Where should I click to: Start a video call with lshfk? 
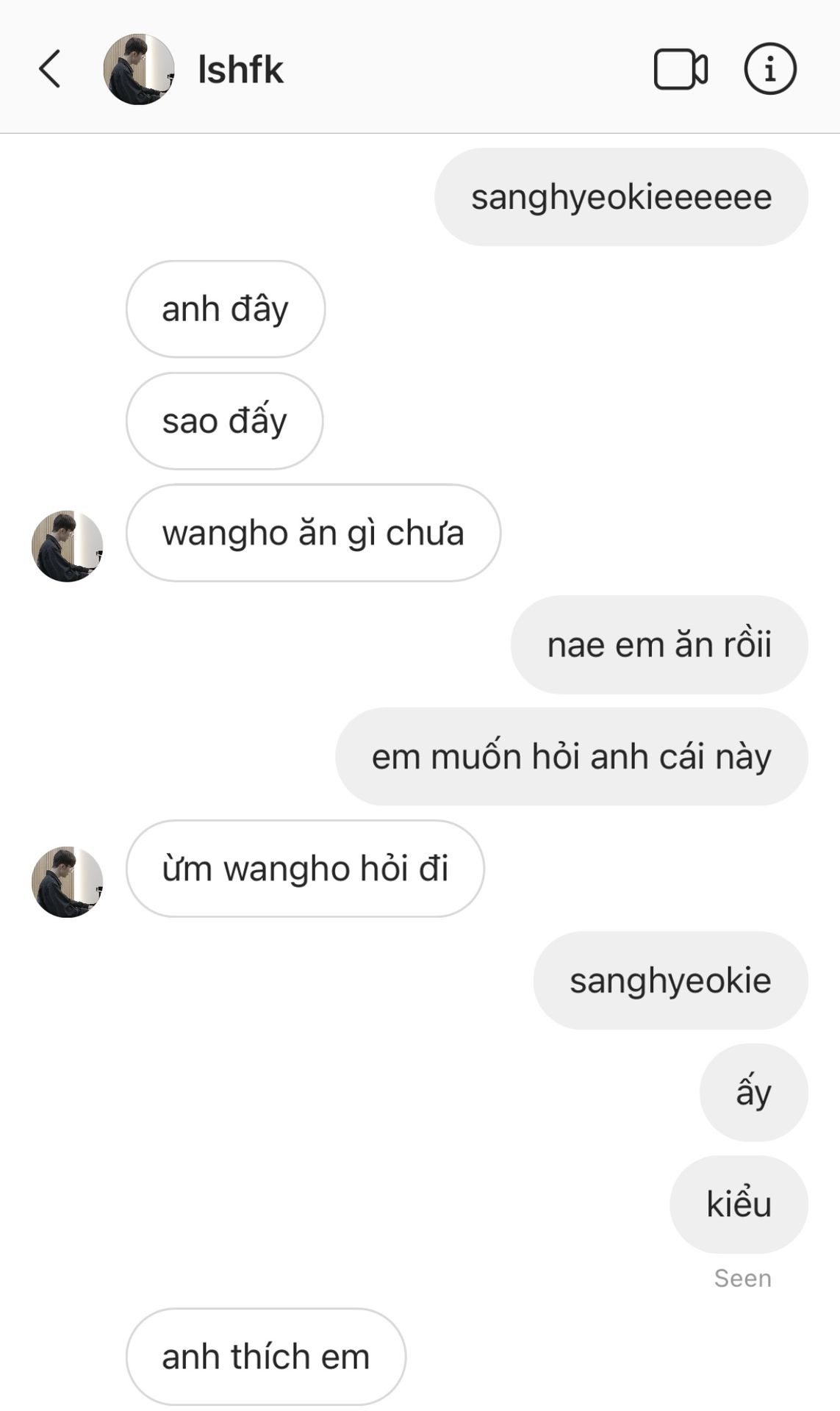[x=681, y=70]
